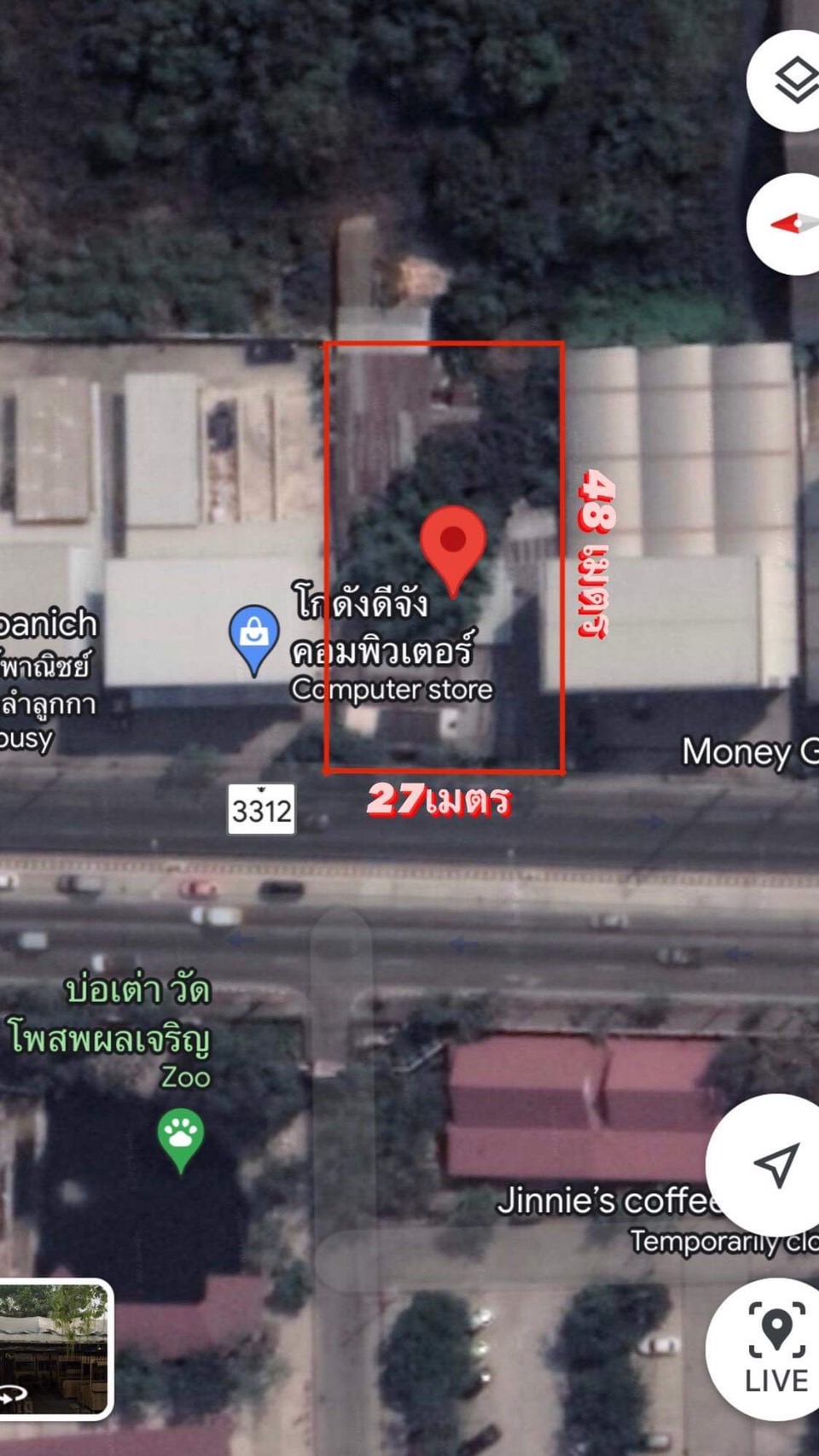
Task: Open the Computer store label
Action: tap(392, 690)
